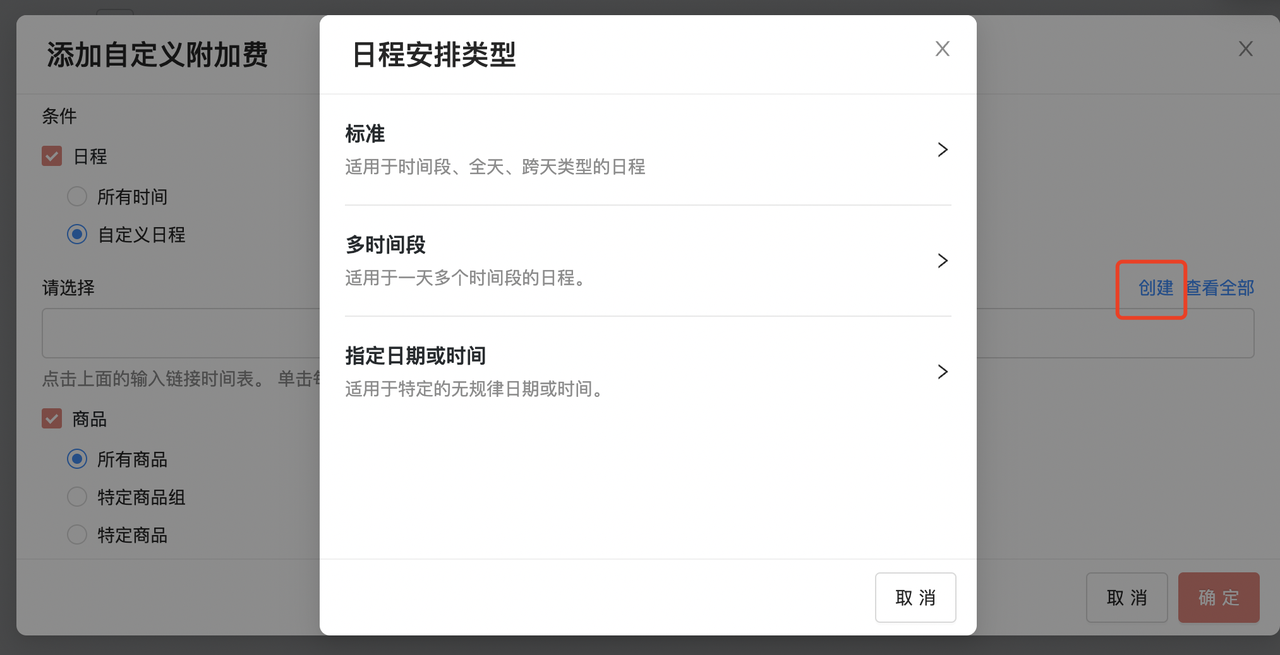The height and width of the screenshot is (655, 1280).
Task: Choose 指定日期或时间 schedule type
Action: click(647, 371)
